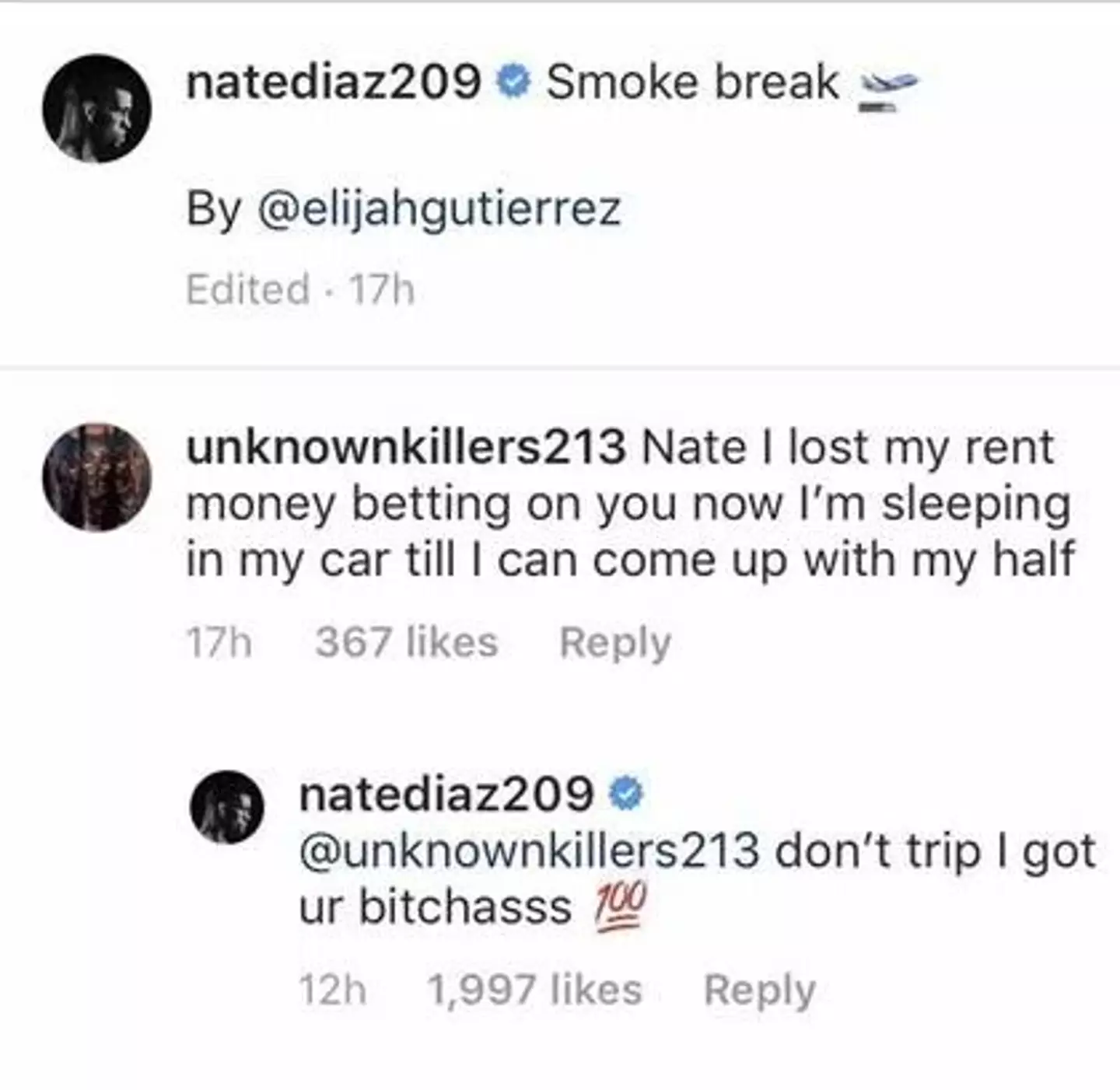1120x1090 pixels.
Task: Open unknownkillers213's profile picture
Action: [96, 476]
